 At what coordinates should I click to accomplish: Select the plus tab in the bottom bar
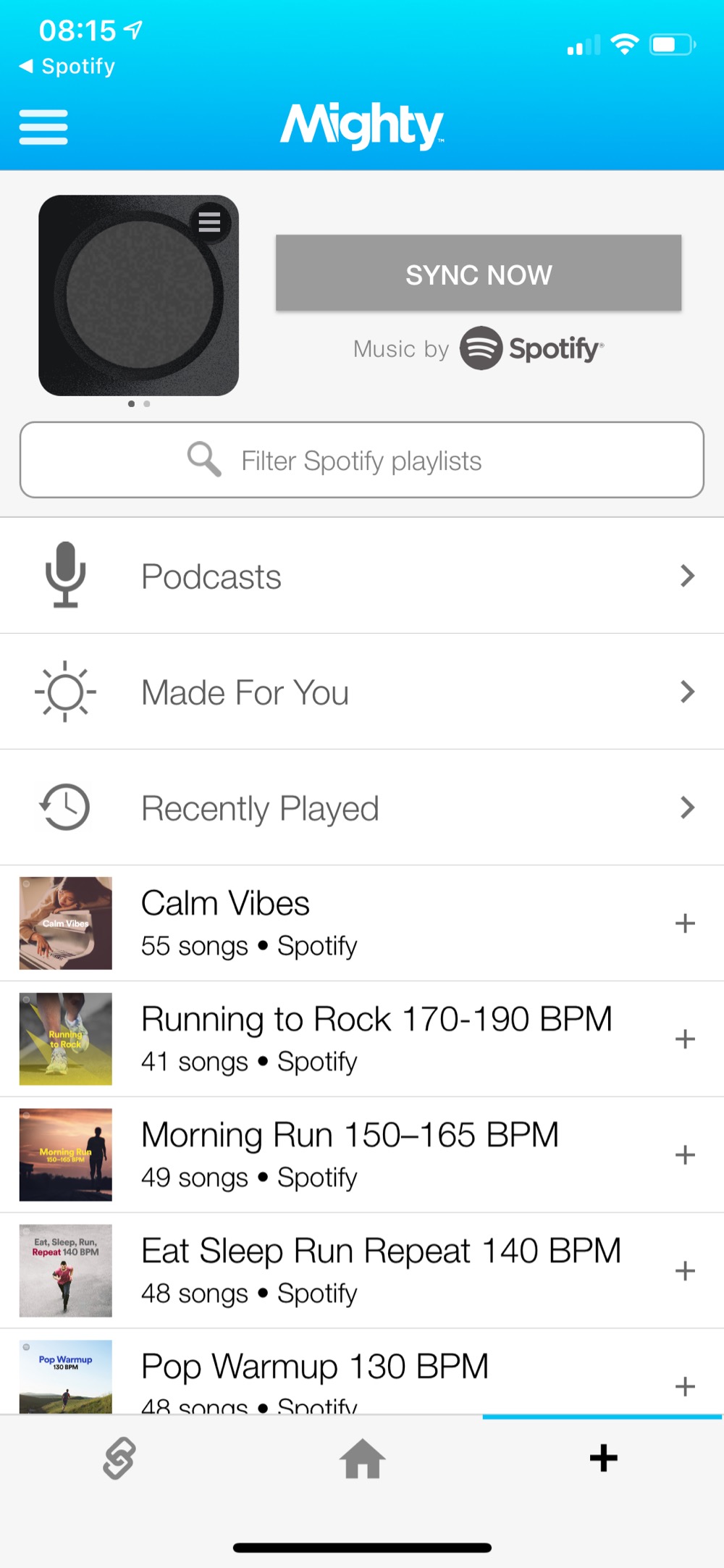point(603,1459)
